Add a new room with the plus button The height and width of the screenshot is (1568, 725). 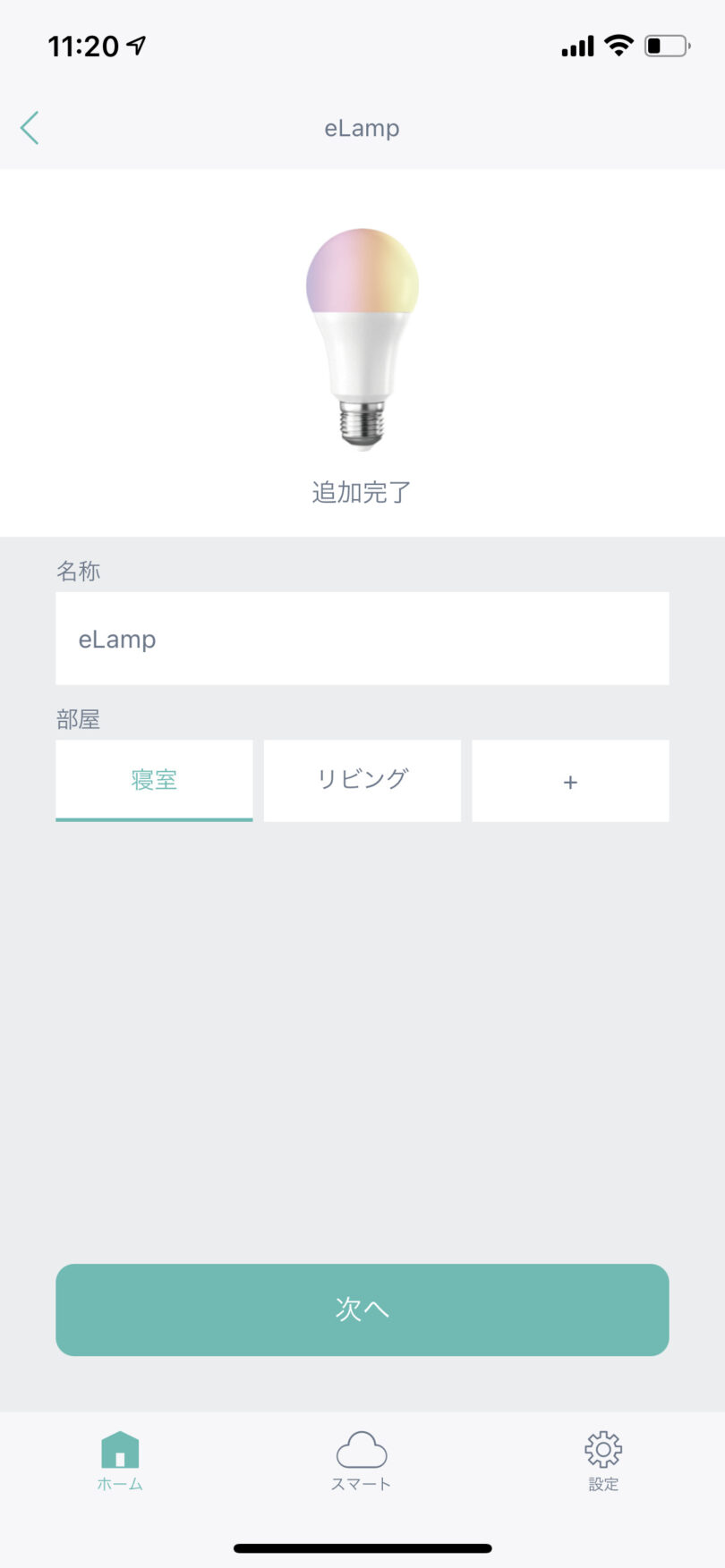point(570,780)
